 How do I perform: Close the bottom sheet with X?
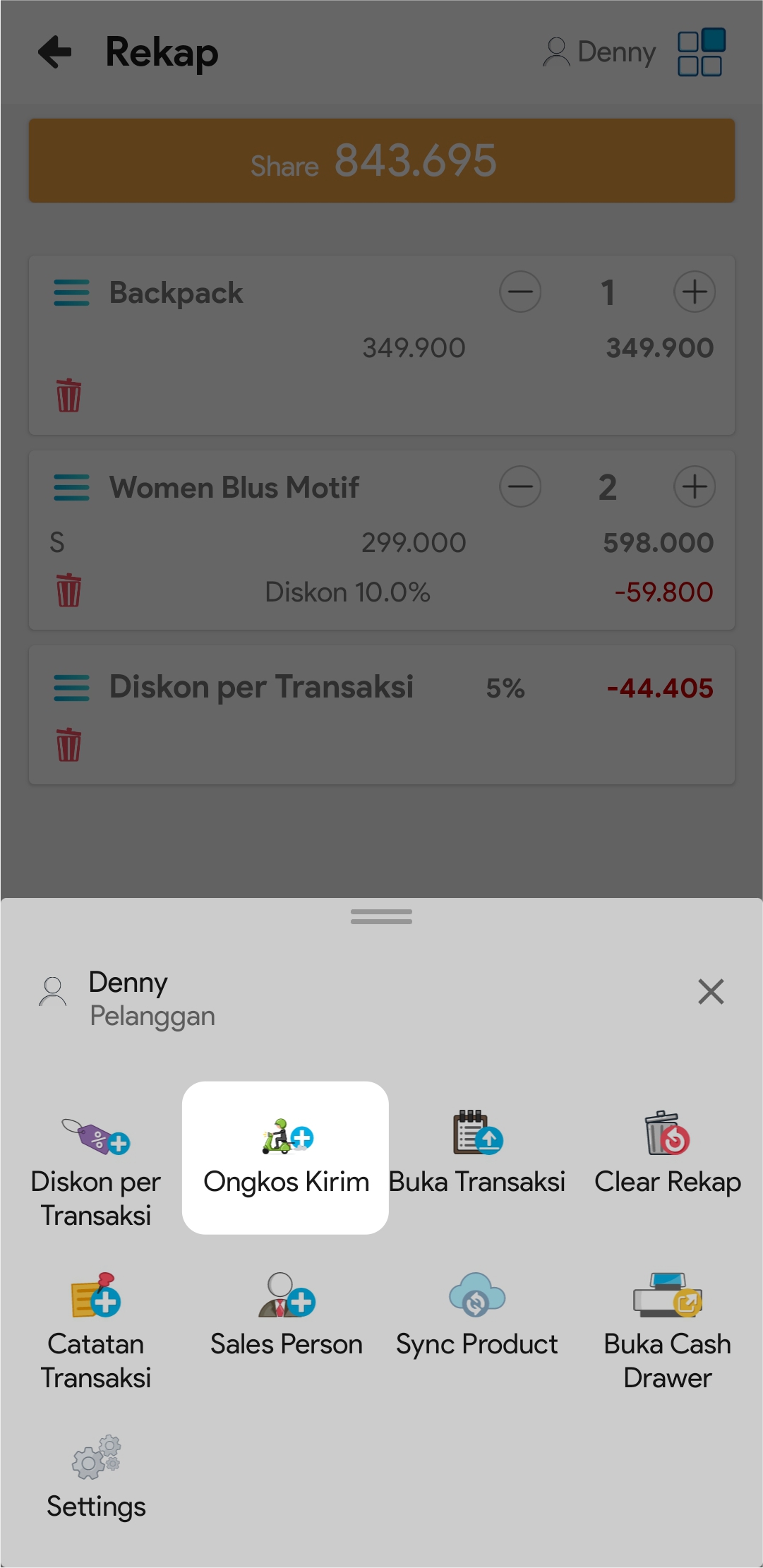[x=711, y=991]
